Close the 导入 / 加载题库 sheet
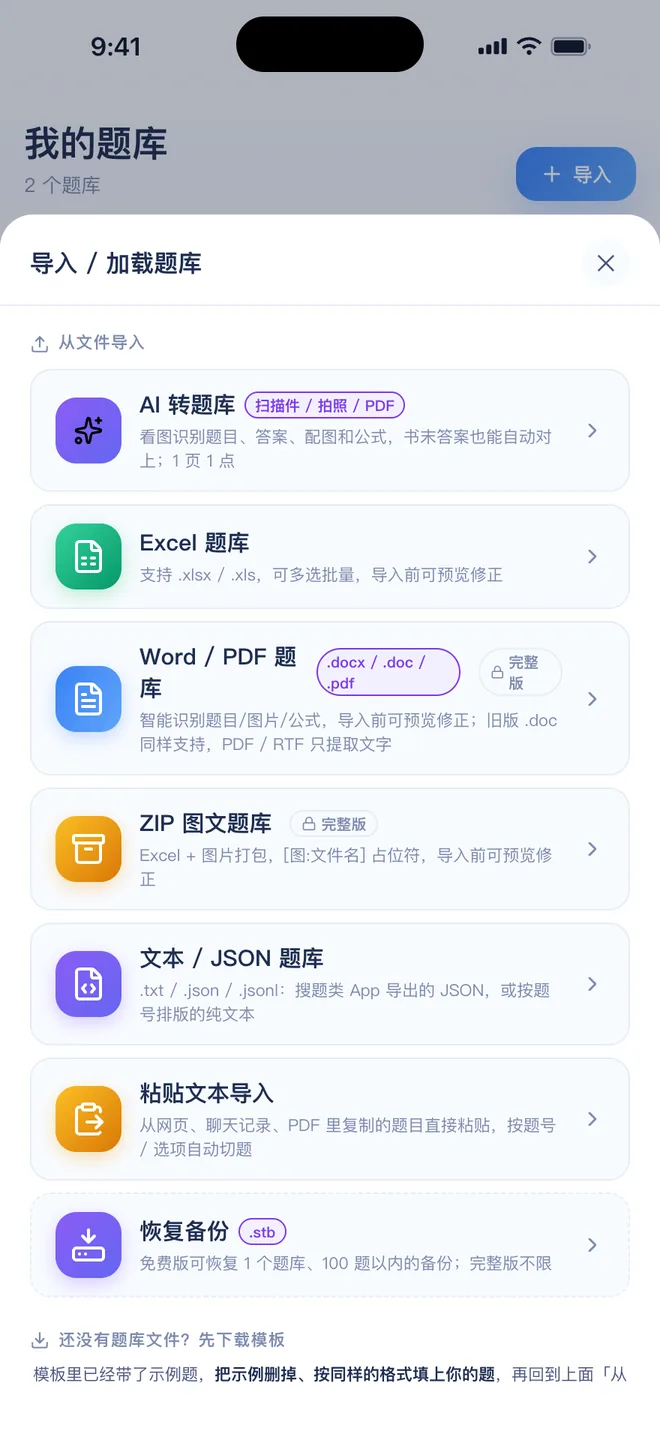Screen dimensions: 660x1434 point(605,263)
